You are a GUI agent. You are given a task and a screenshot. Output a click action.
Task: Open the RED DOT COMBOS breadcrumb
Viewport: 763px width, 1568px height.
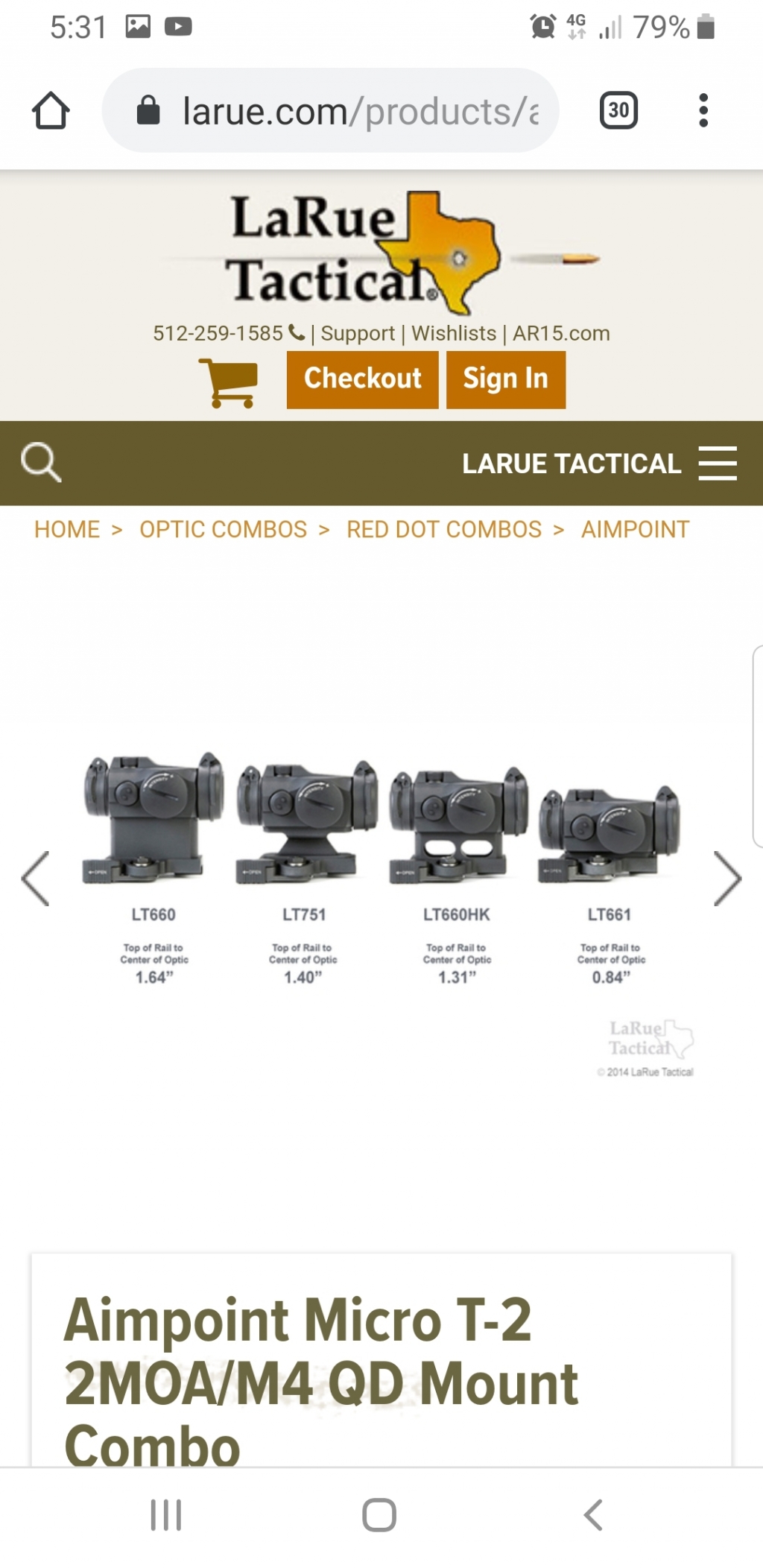tap(444, 529)
